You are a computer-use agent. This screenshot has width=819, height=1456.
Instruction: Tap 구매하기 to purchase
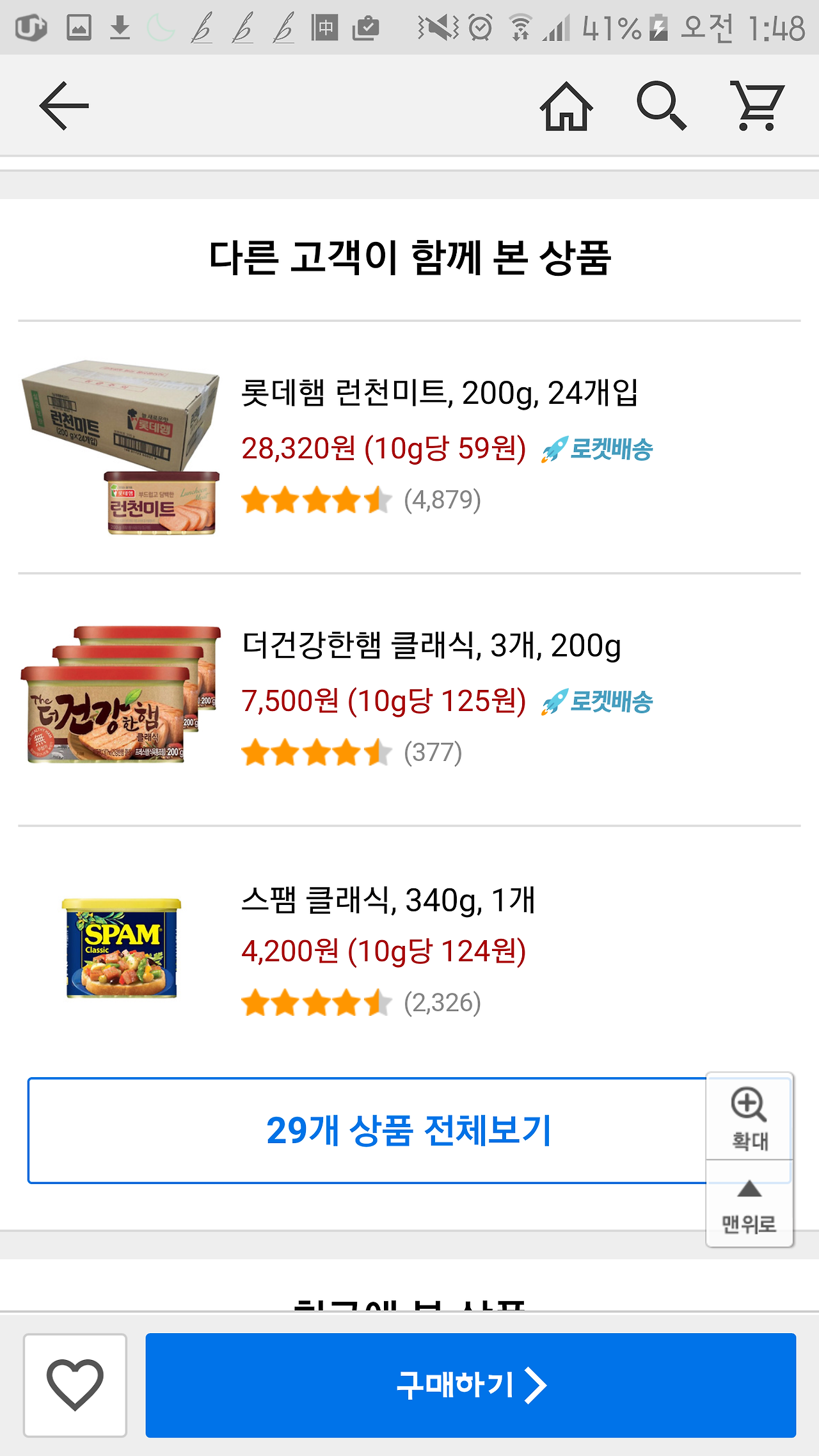point(471,1385)
